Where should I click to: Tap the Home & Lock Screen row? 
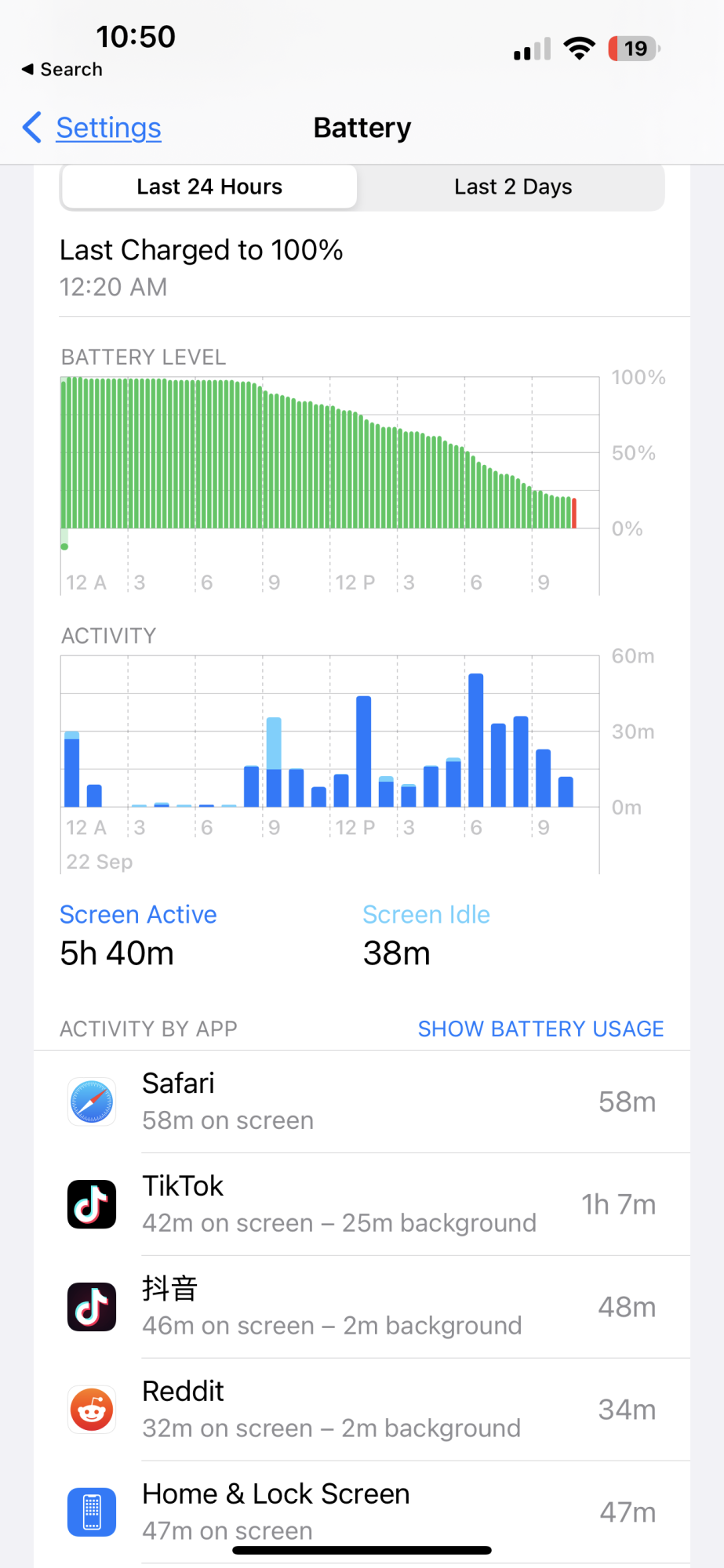362,1512
